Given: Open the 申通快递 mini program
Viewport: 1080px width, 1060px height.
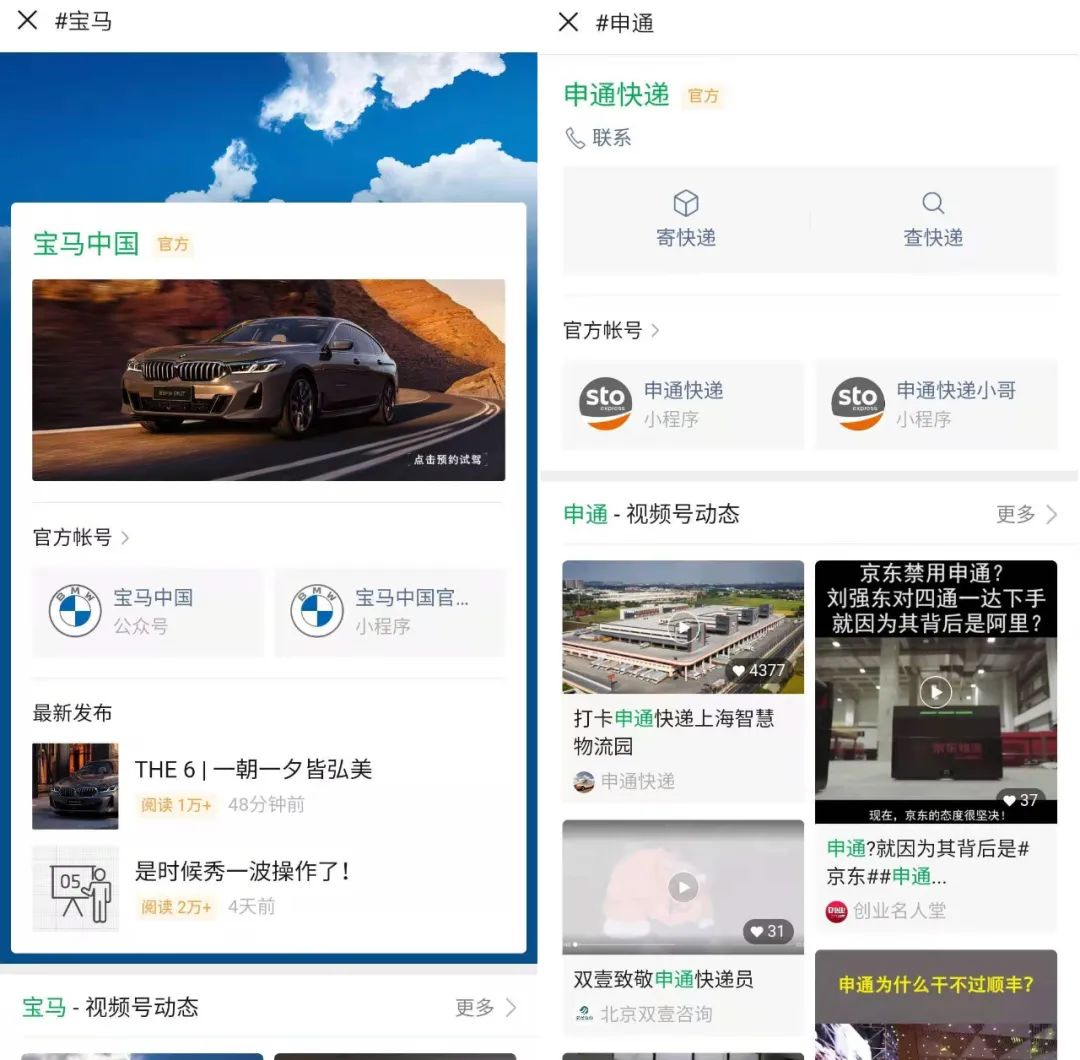Looking at the screenshot, I should (x=683, y=404).
